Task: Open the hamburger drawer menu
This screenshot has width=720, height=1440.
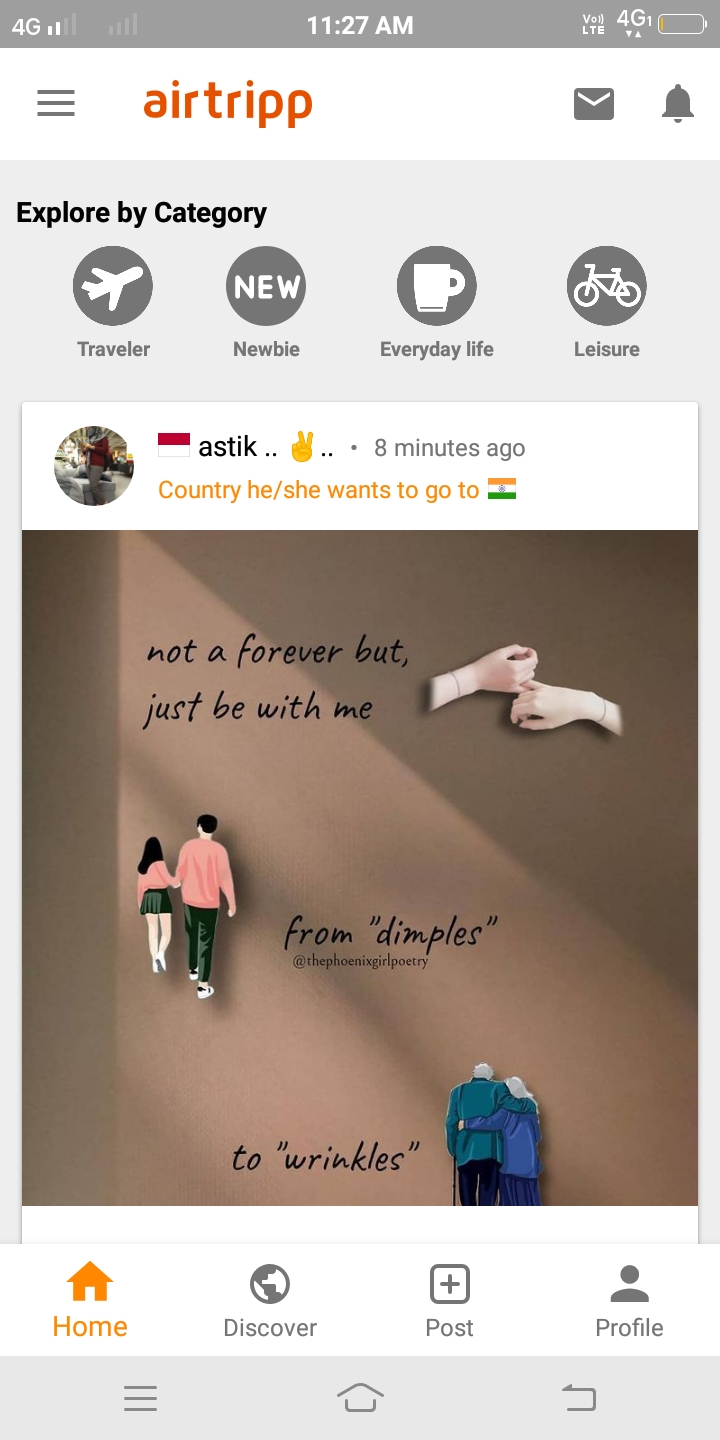Action: tap(56, 103)
